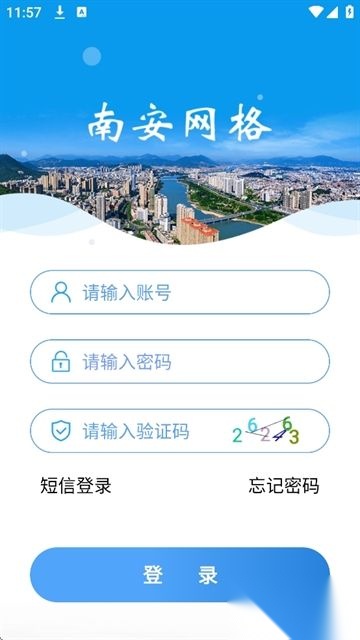
Task: Tap the 登录 login button
Action: 180,575
